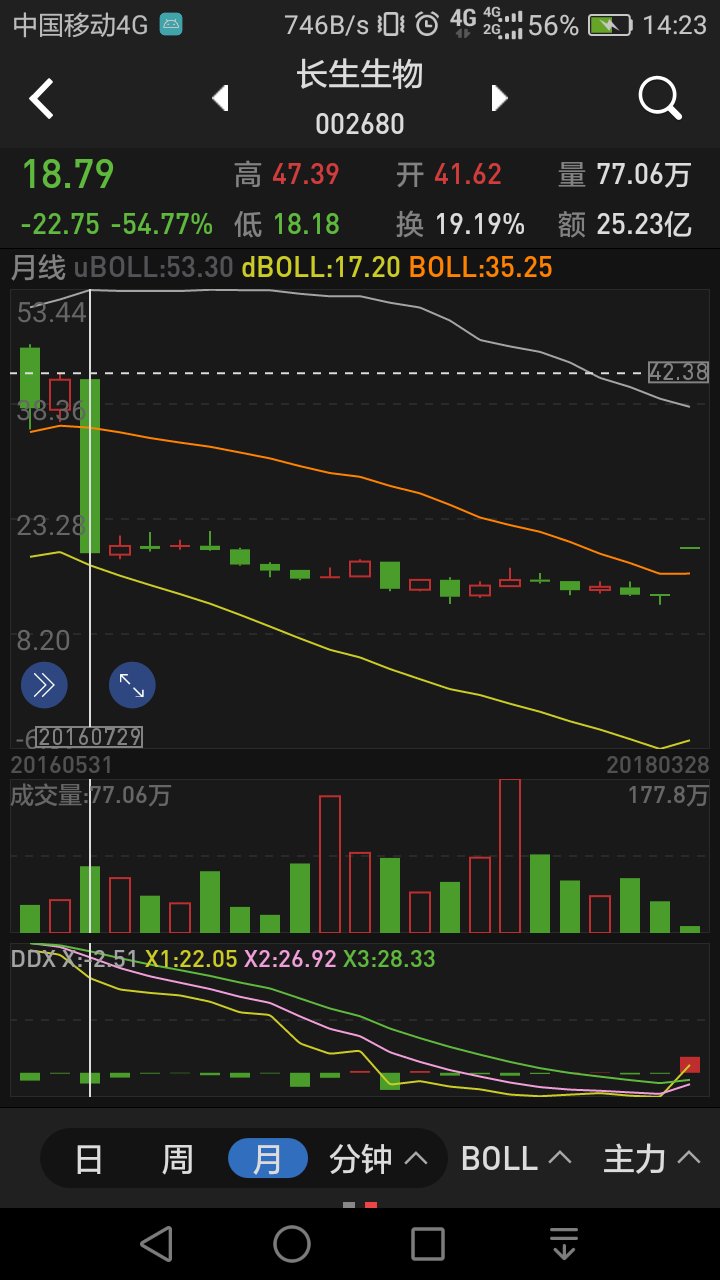Select the 月 monthly chart tab
This screenshot has width=720, height=1280.
(x=267, y=1159)
